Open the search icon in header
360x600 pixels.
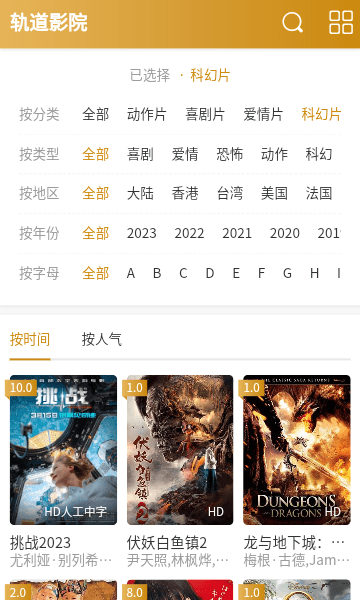pos(292,22)
